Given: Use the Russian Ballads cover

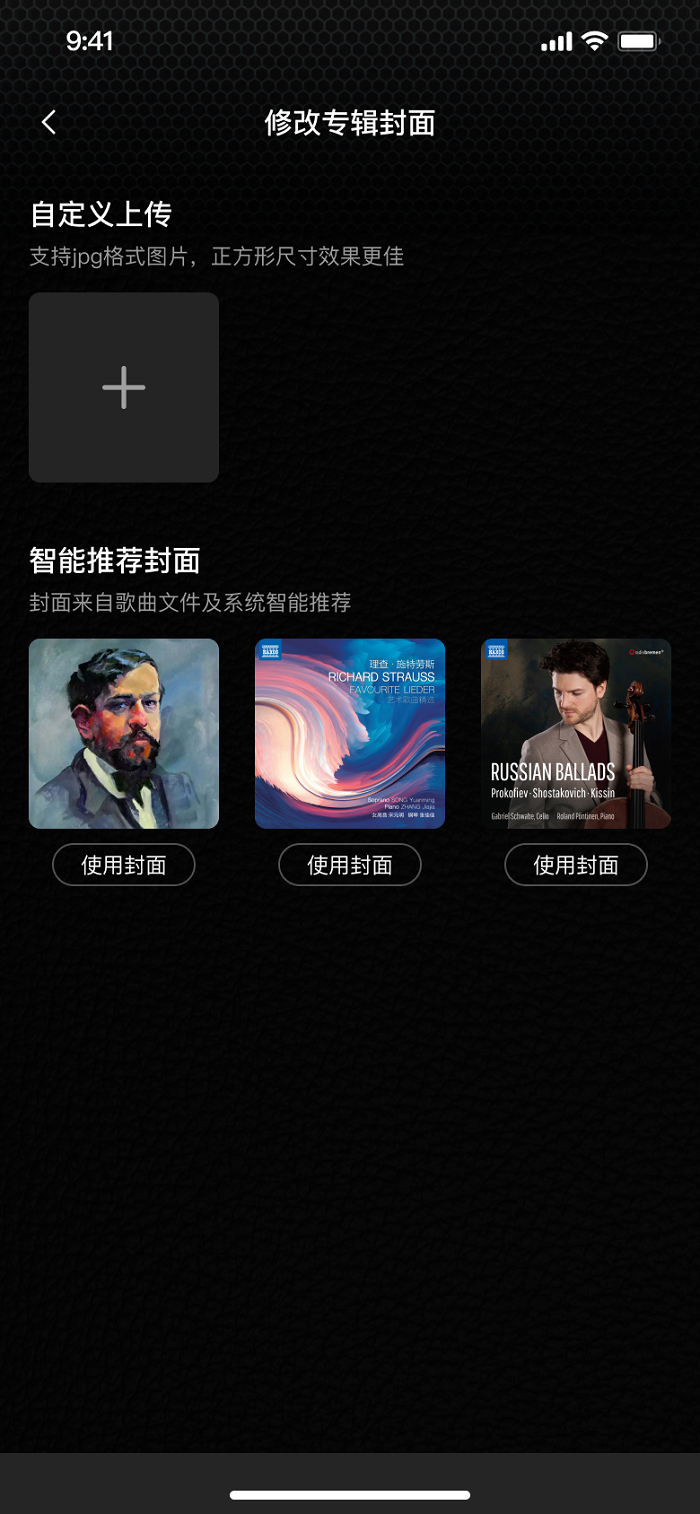Looking at the screenshot, I should (576, 865).
